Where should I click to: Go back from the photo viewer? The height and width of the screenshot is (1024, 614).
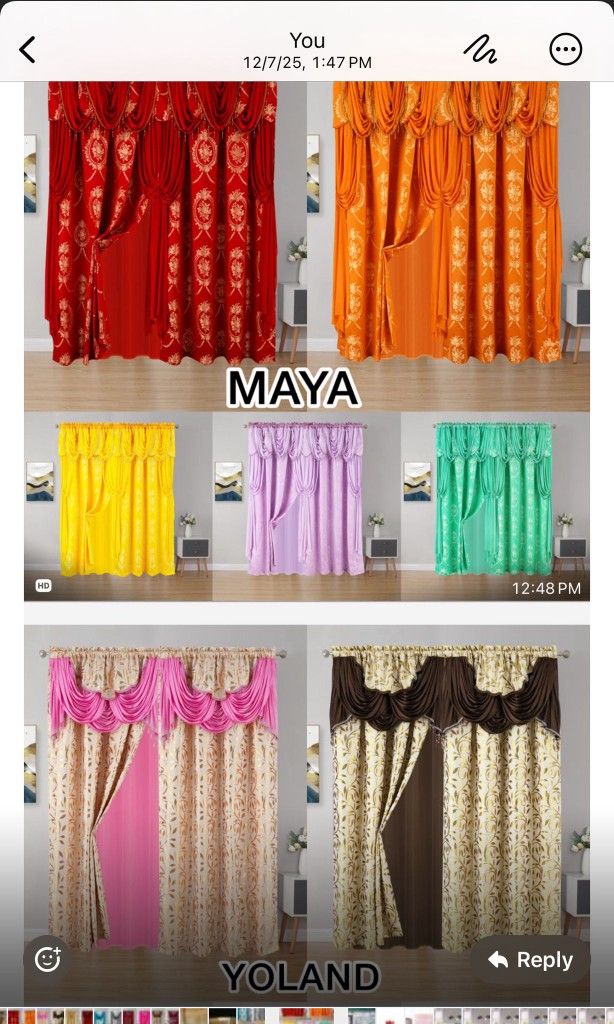click(27, 50)
